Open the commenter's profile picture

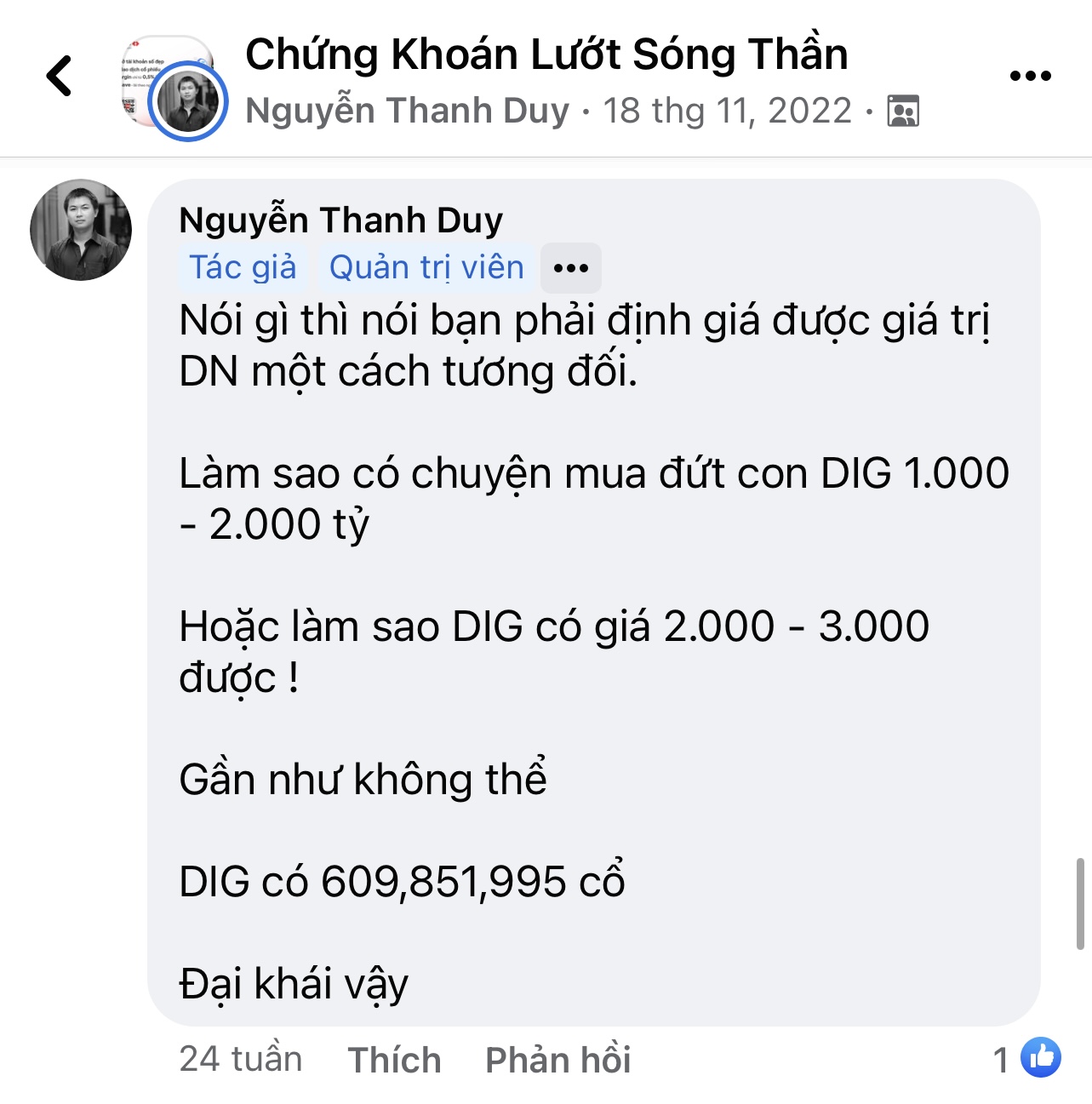coord(81,230)
